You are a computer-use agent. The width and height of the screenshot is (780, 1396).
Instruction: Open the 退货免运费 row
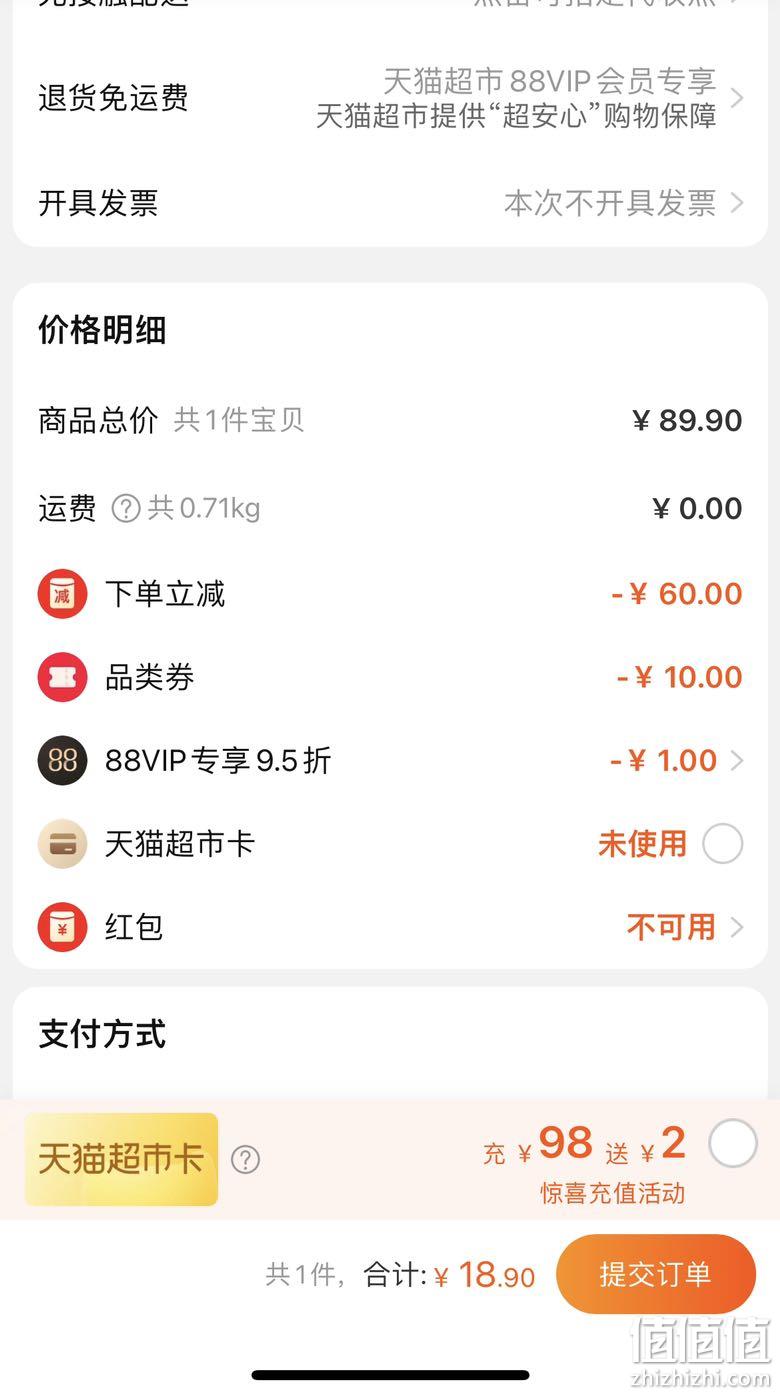390,98
